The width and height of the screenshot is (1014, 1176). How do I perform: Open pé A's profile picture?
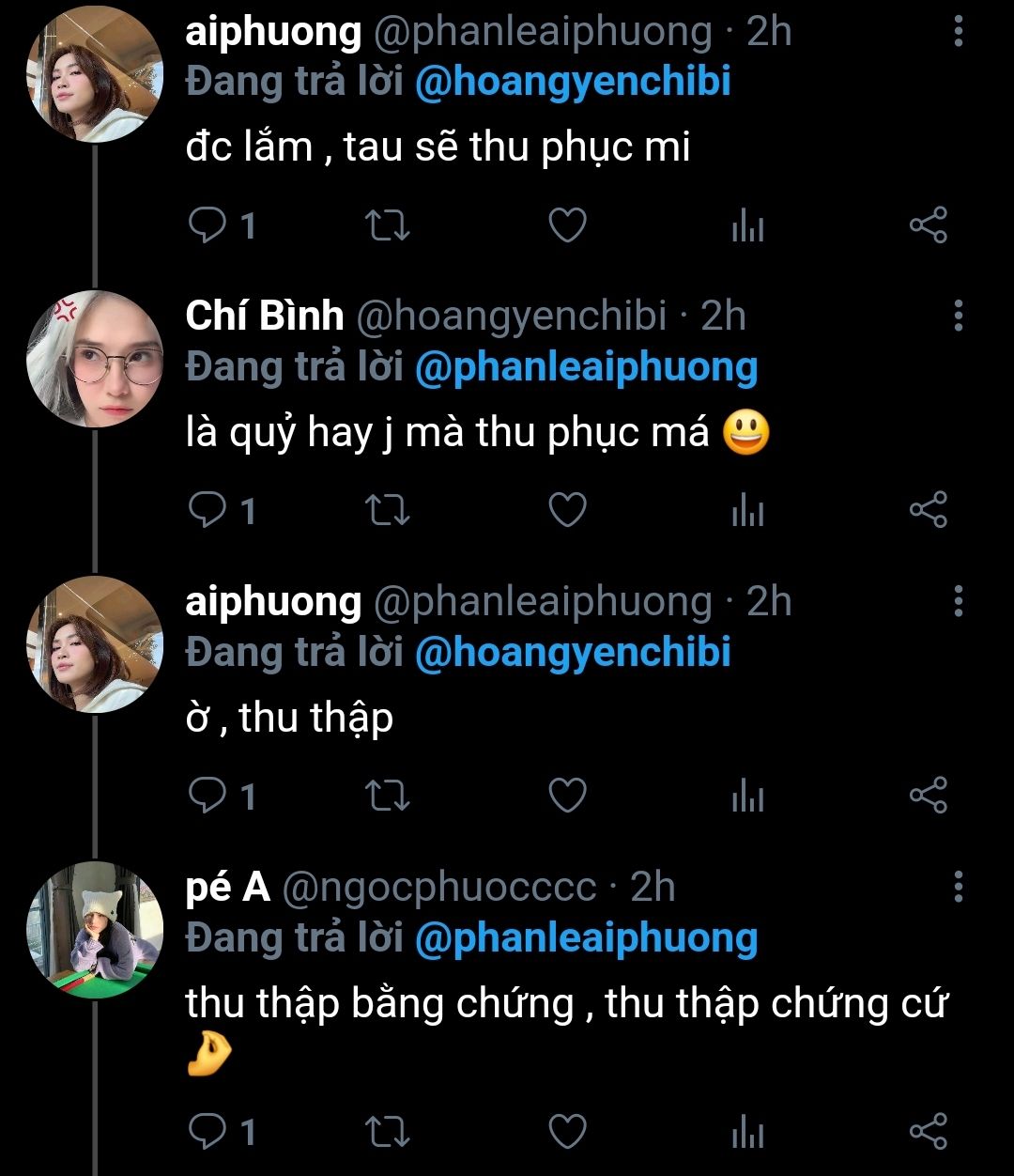point(94,930)
